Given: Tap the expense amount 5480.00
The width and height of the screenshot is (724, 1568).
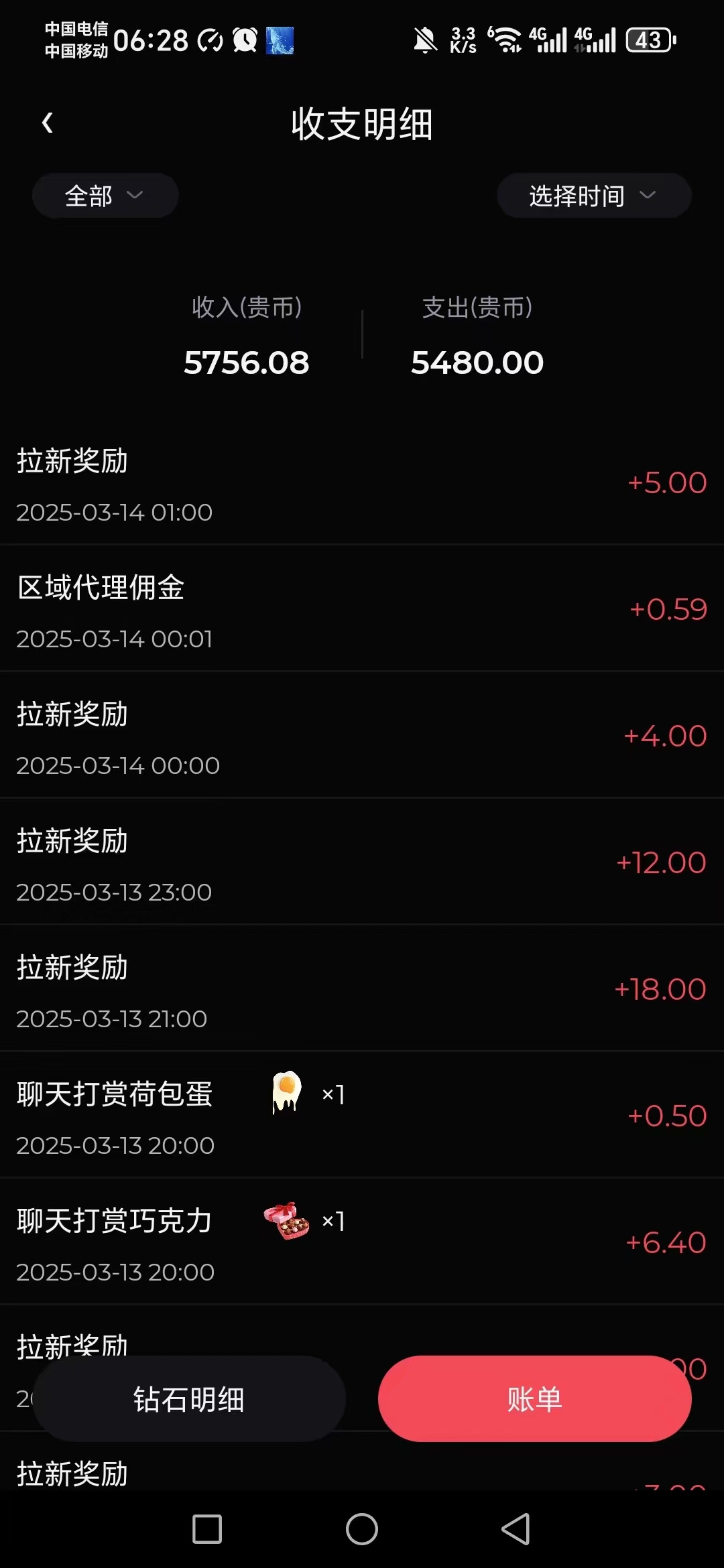Looking at the screenshot, I should coord(477,363).
